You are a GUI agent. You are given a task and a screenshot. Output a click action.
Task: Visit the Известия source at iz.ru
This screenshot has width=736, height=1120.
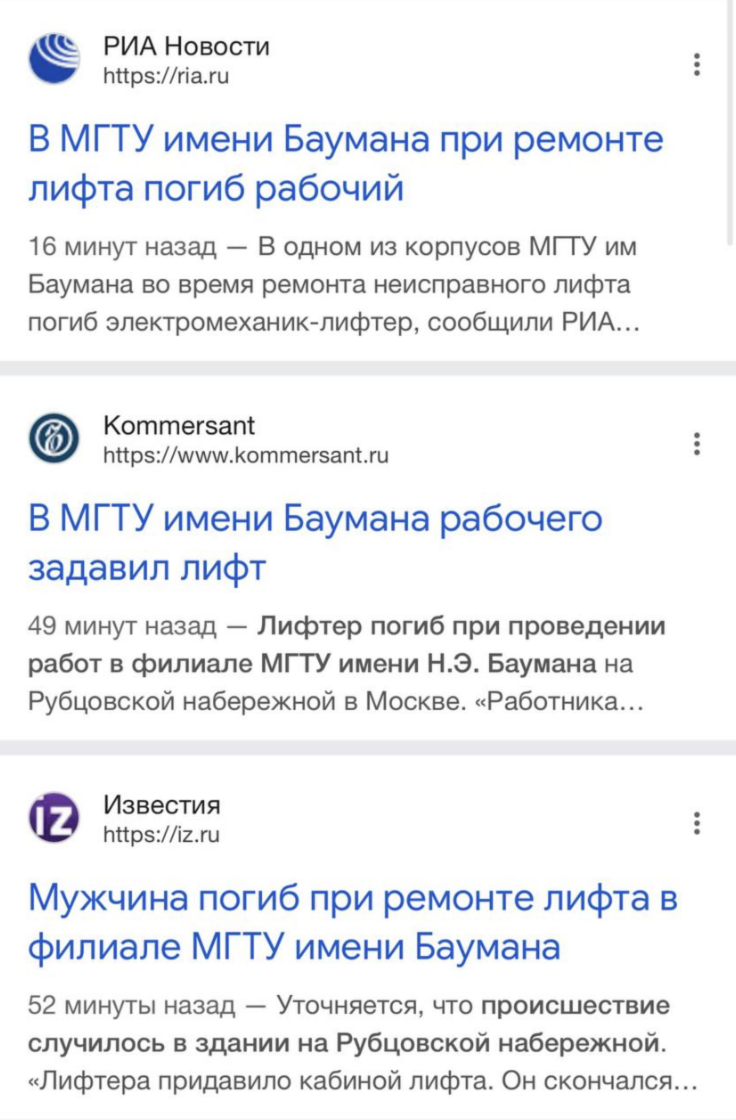162,820
